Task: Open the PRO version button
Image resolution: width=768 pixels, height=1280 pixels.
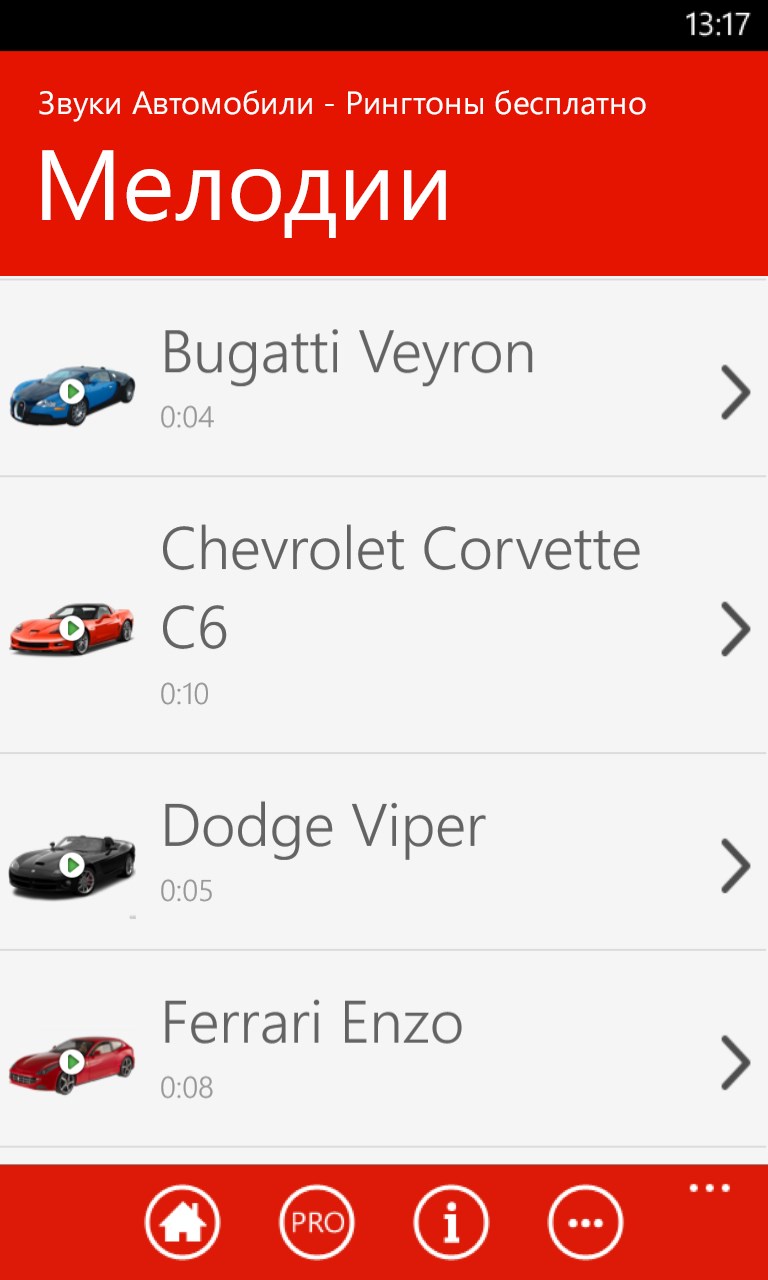Action: click(x=317, y=1221)
